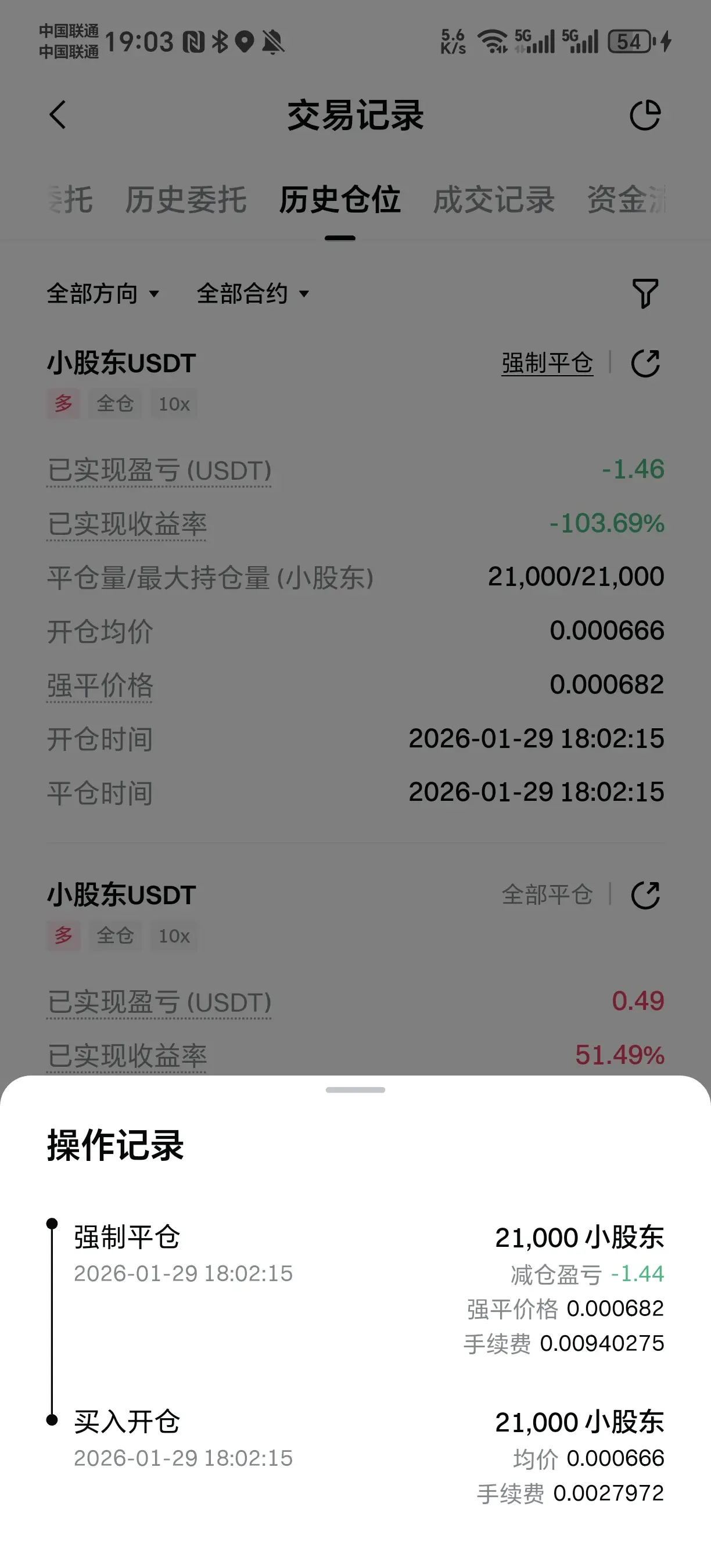Go back using the top arrow
Viewport: 711px width, 1568px height.
[58, 114]
